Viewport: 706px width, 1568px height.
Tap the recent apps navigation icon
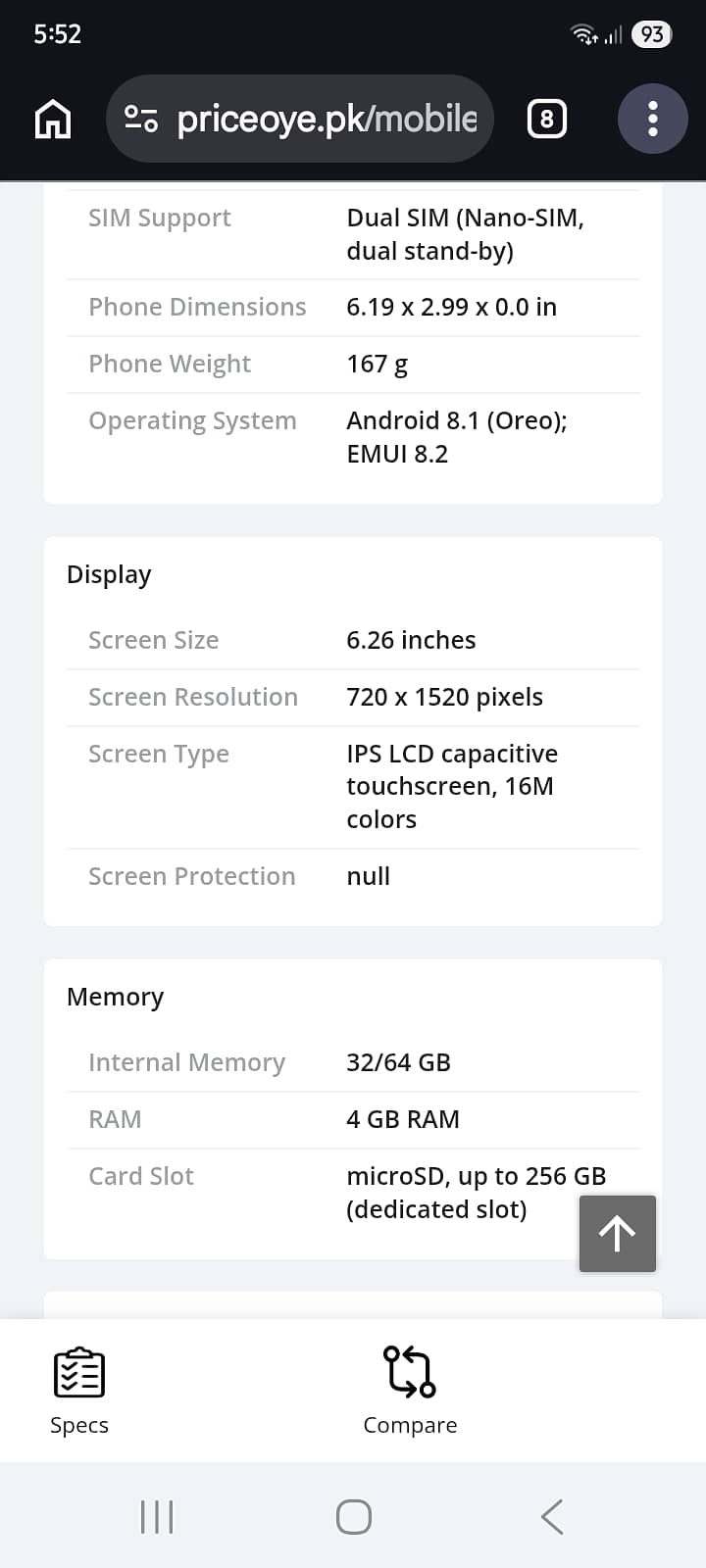(x=157, y=1515)
